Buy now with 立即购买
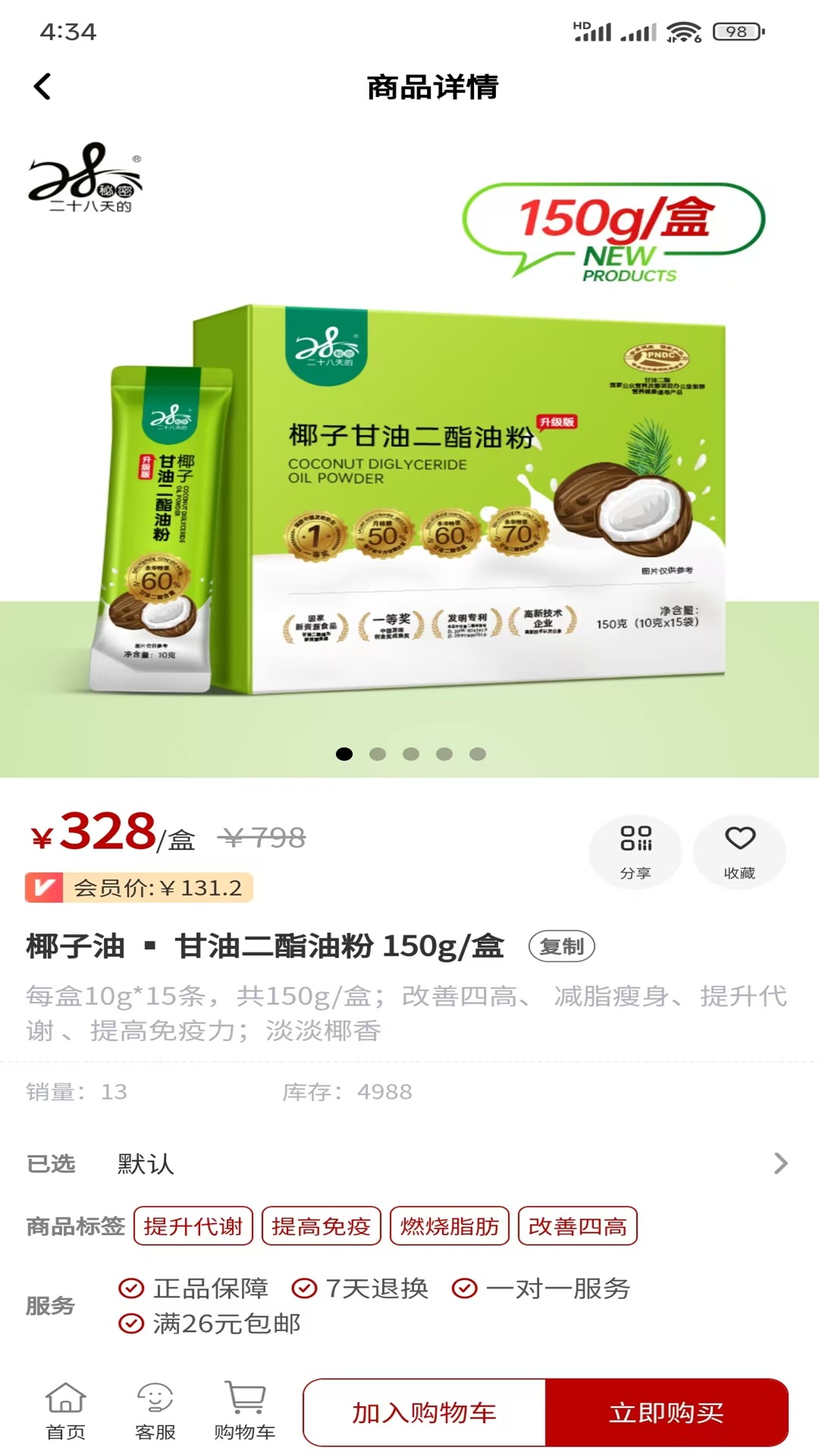This screenshot has height=1456, width=819. coord(667,1413)
